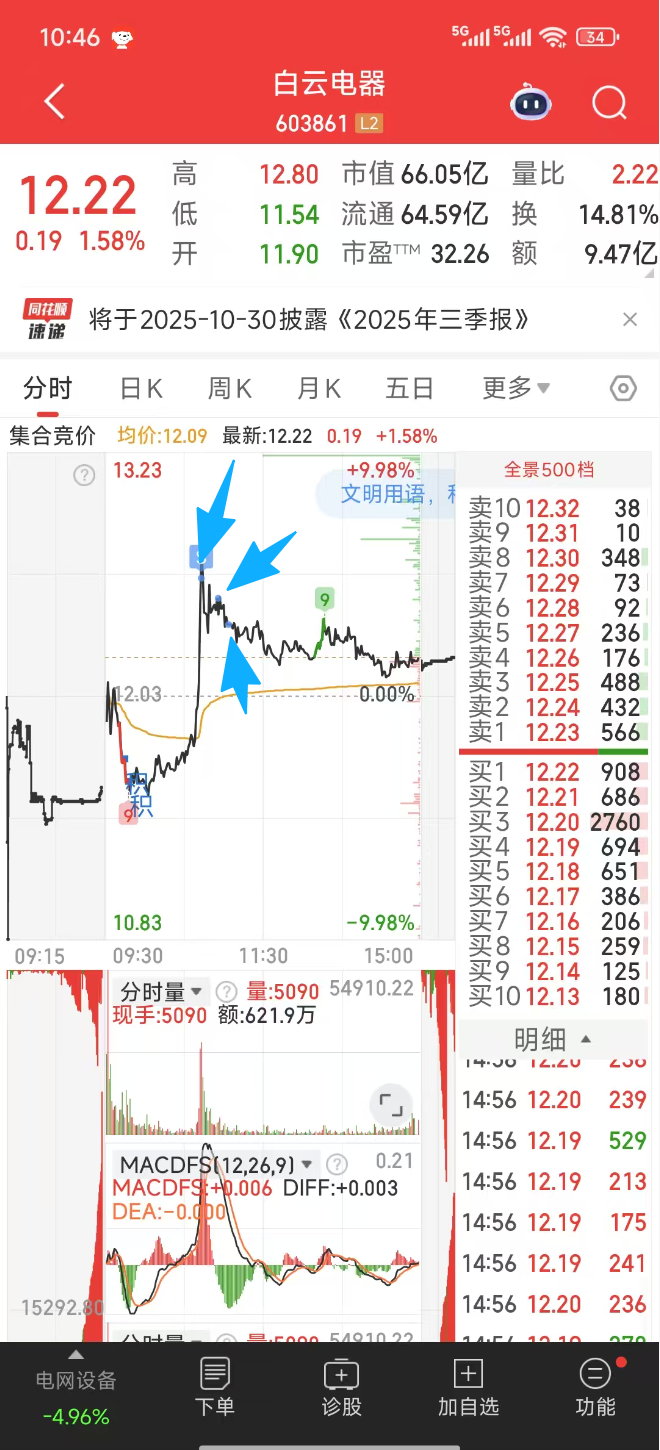Switch to the 月K tab

pyautogui.click(x=319, y=388)
